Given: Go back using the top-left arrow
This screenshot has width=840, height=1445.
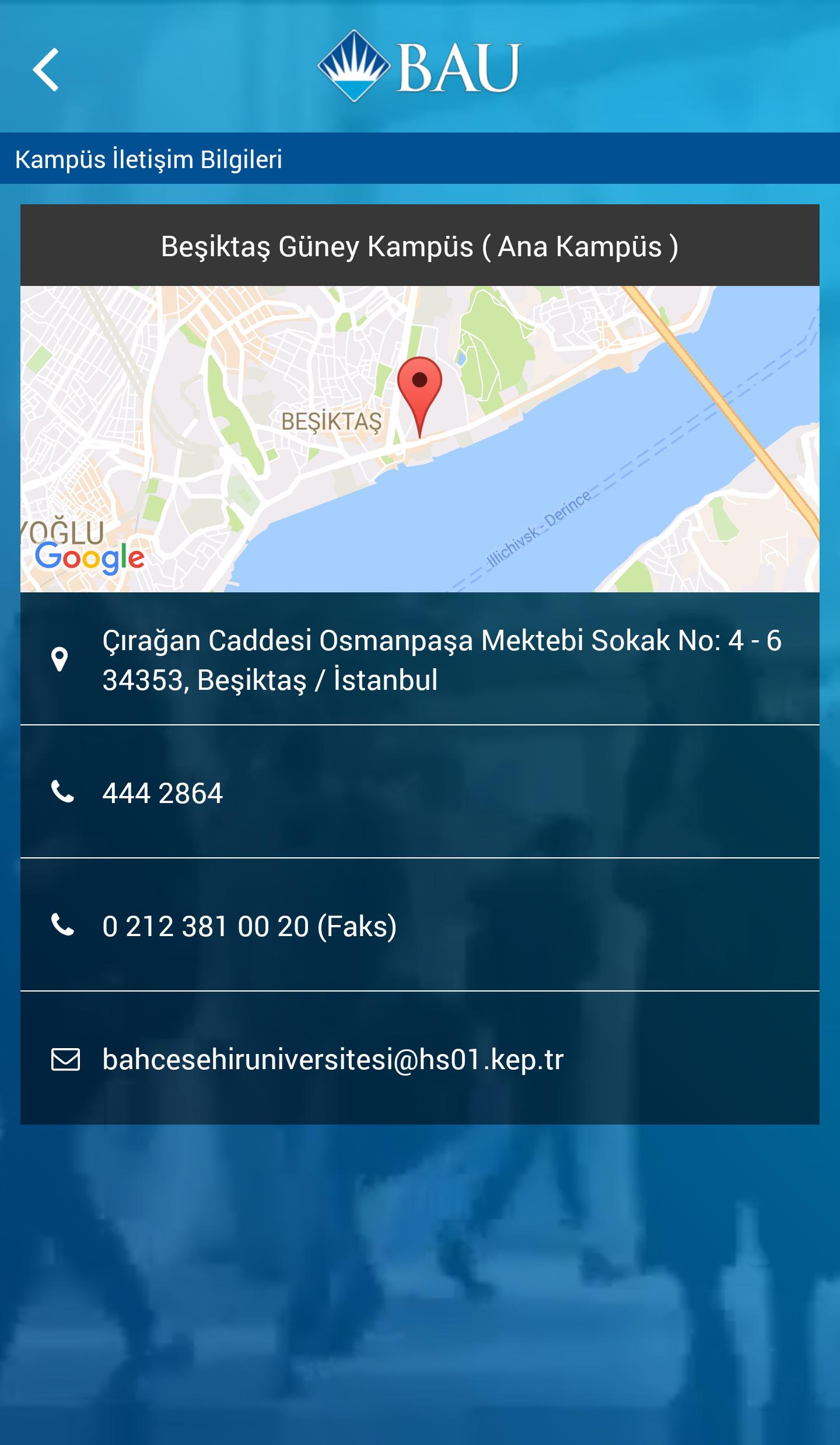Looking at the screenshot, I should point(45,69).
